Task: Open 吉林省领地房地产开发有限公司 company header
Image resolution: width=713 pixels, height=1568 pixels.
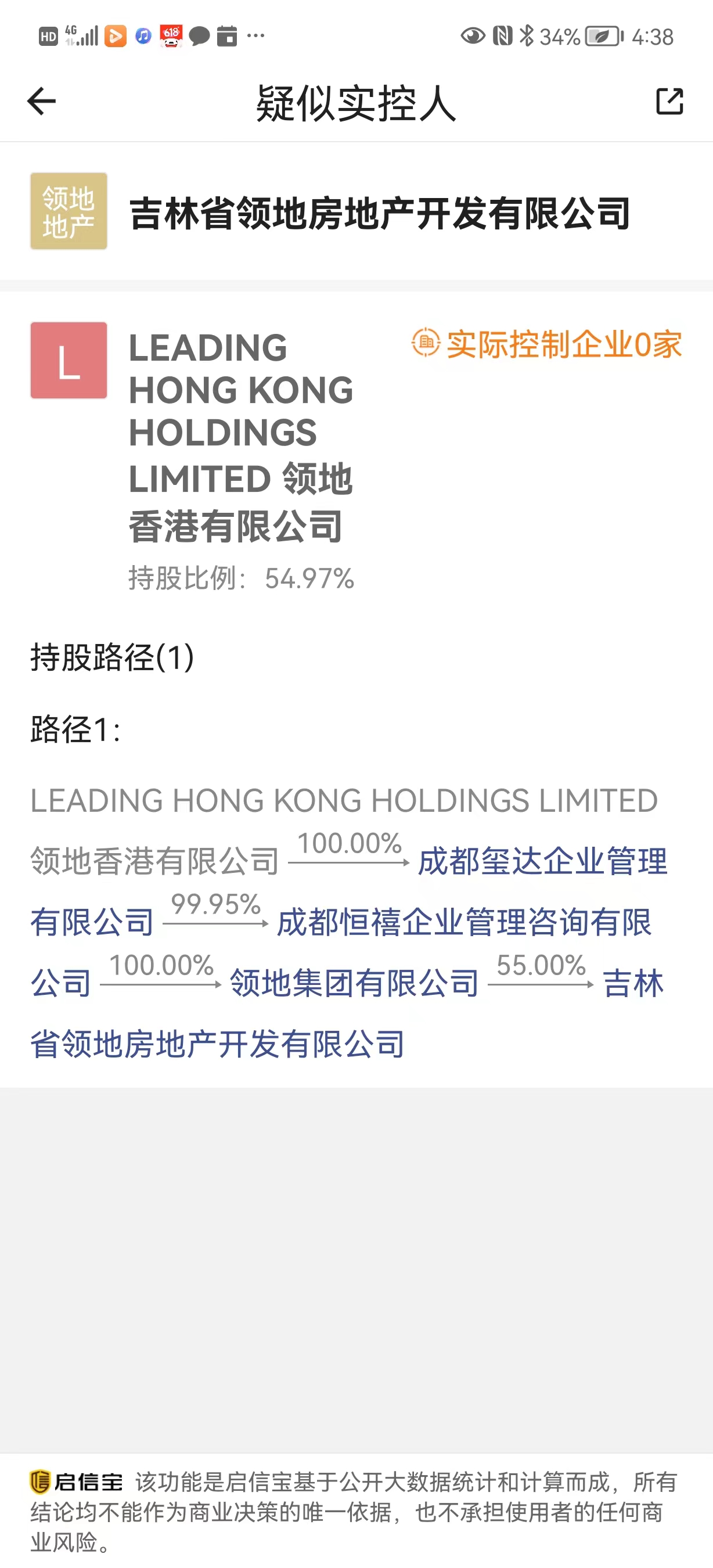Action: (379, 213)
